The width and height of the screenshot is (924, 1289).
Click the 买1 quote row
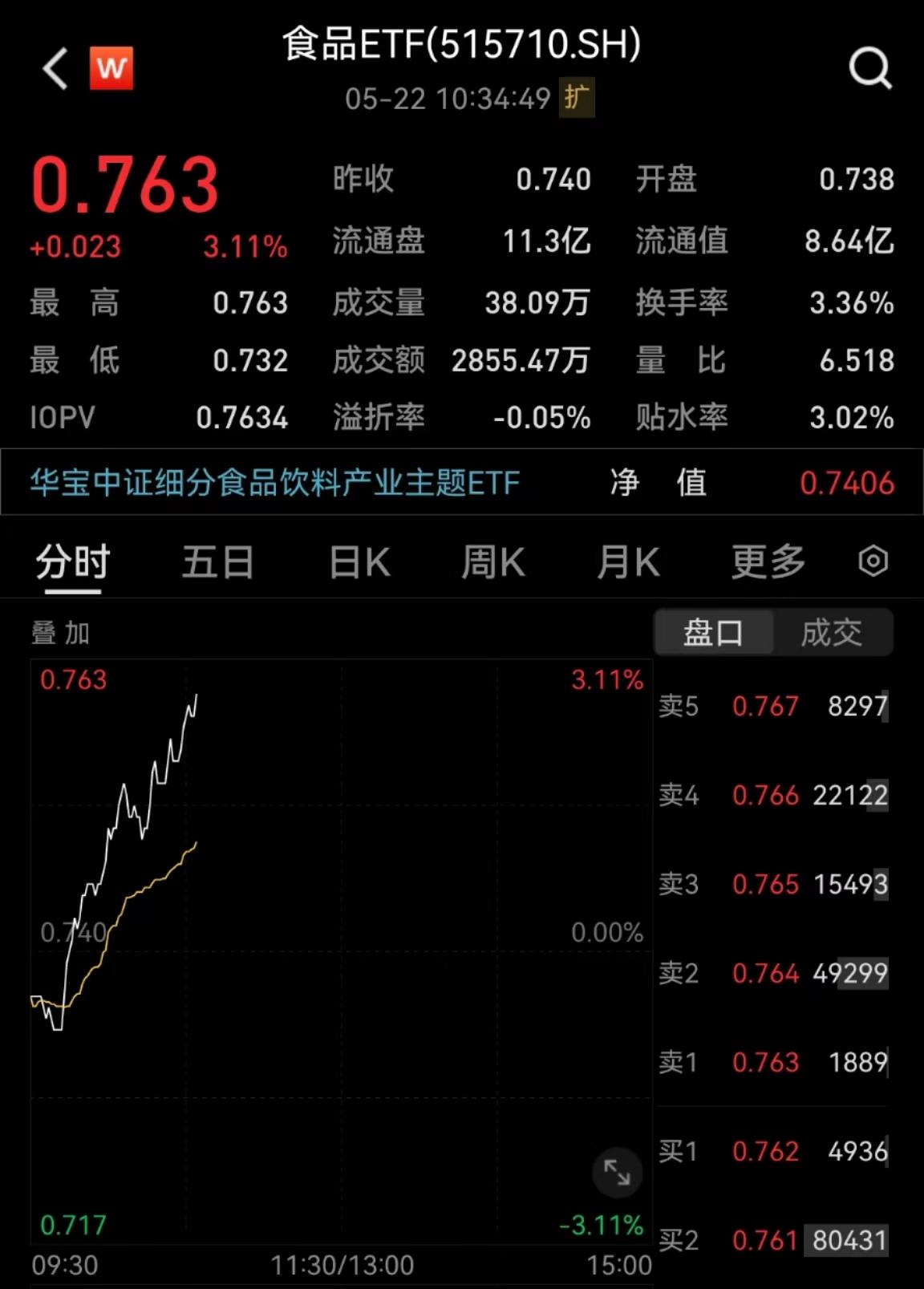(774, 1150)
